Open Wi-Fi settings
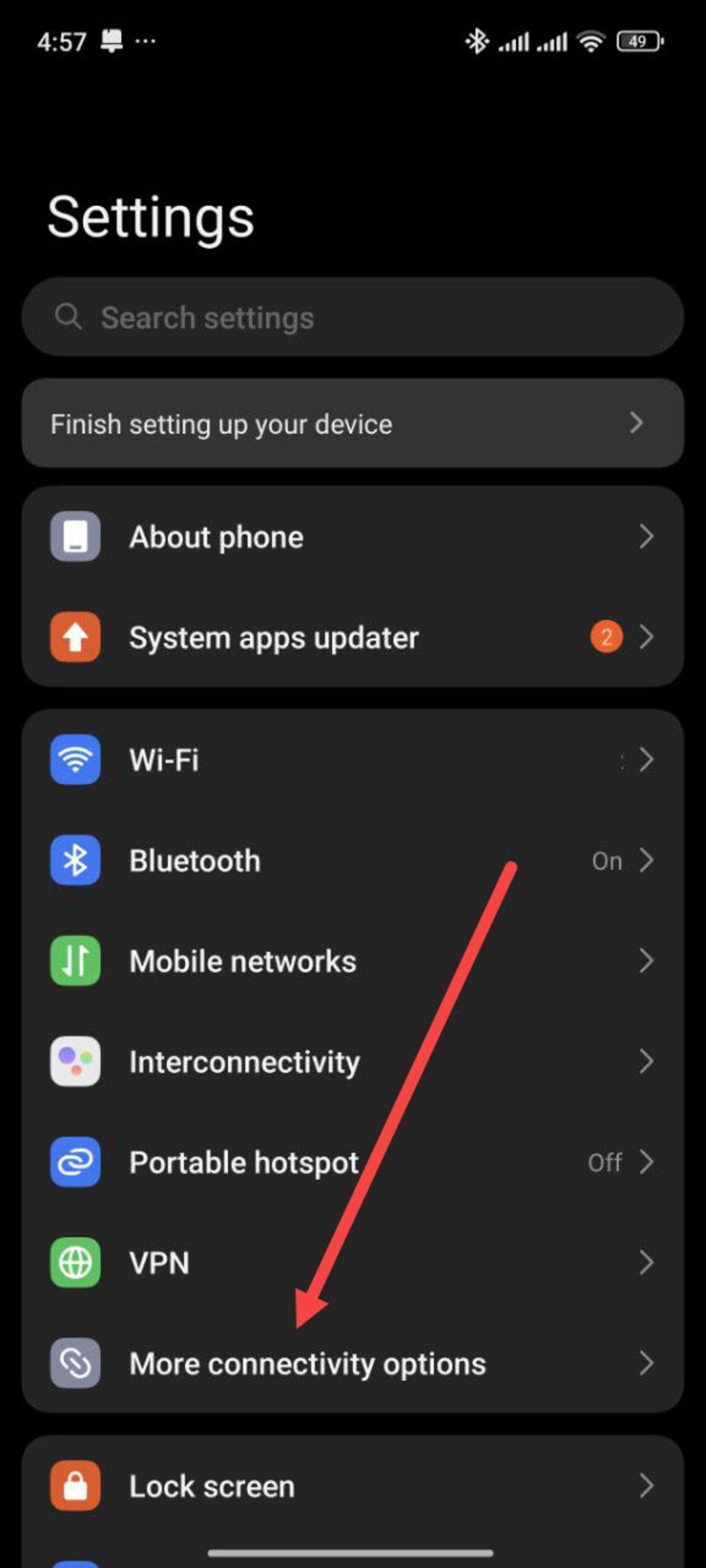This screenshot has width=706, height=1568. pos(352,760)
